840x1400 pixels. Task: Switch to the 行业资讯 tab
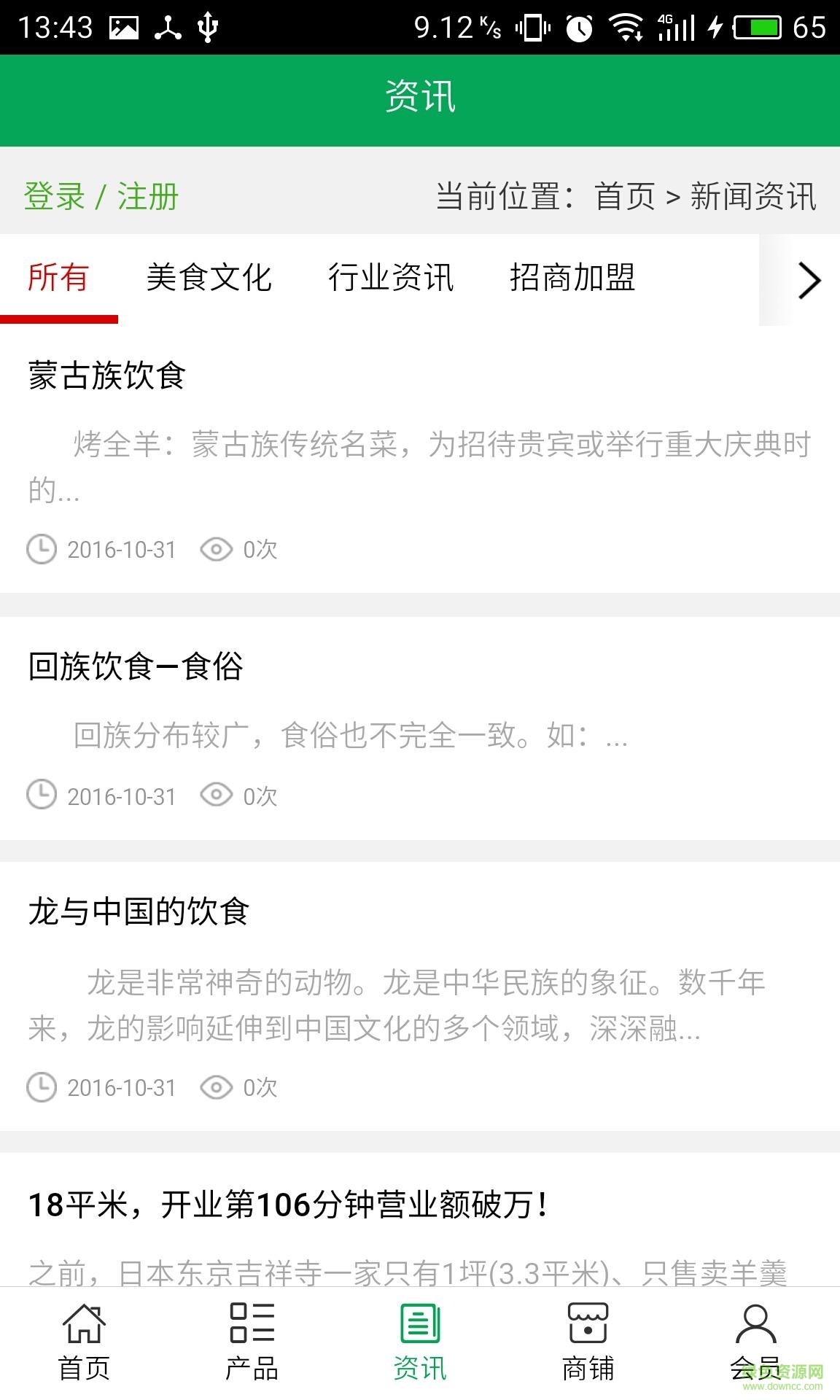(391, 278)
